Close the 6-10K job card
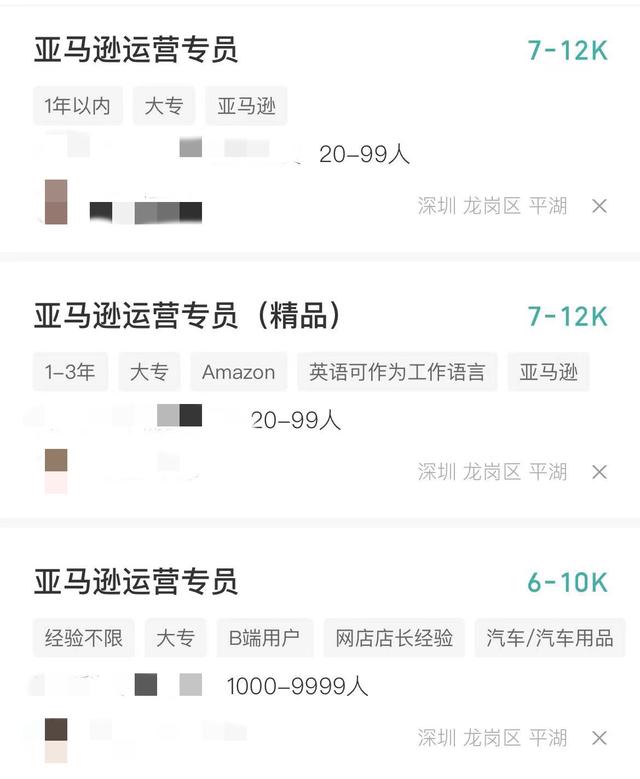The width and height of the screenshot is (640, 779). (x=599, y=738)
